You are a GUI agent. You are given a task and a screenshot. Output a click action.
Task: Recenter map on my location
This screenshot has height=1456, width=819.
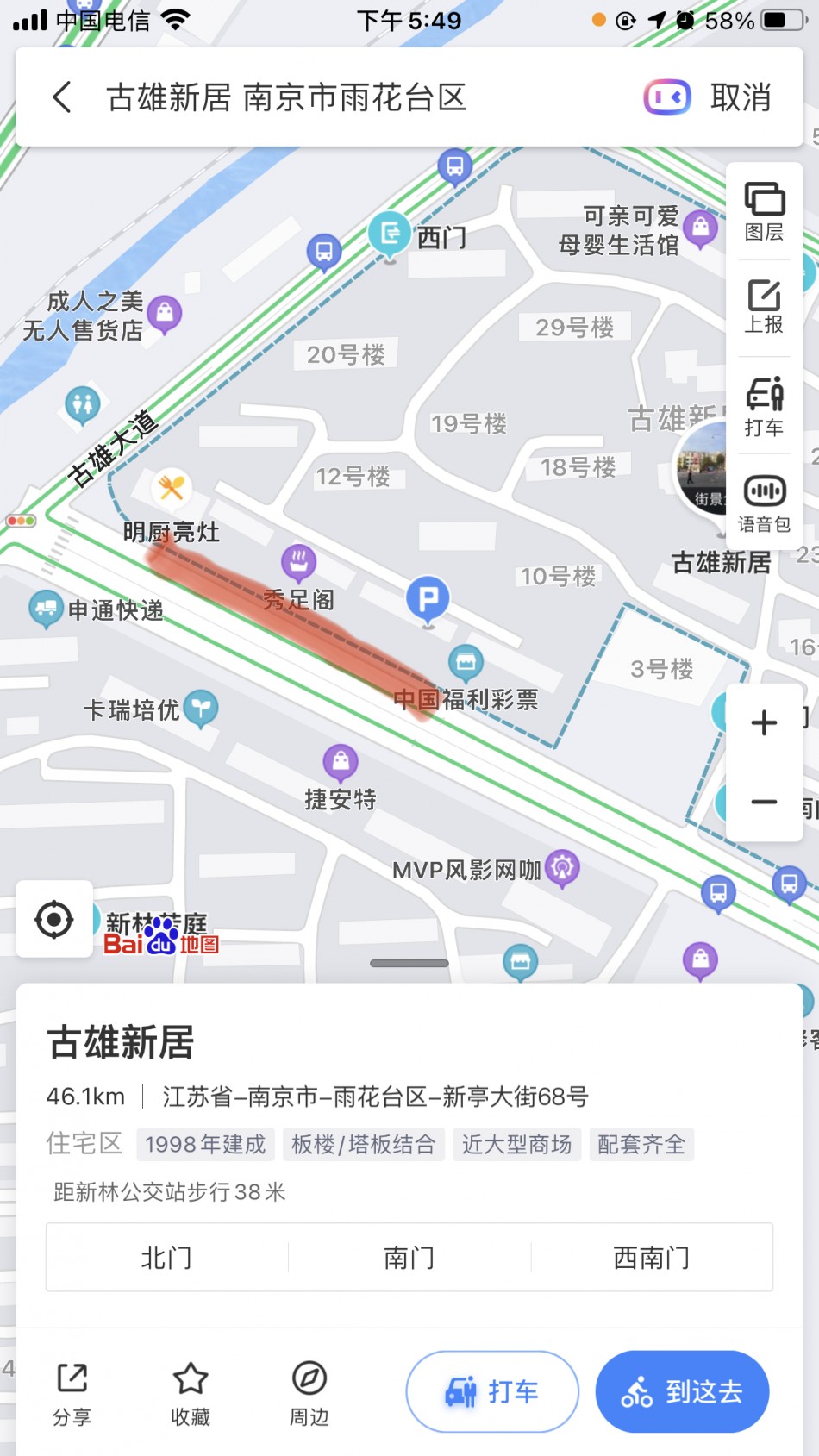pos(54,919)
